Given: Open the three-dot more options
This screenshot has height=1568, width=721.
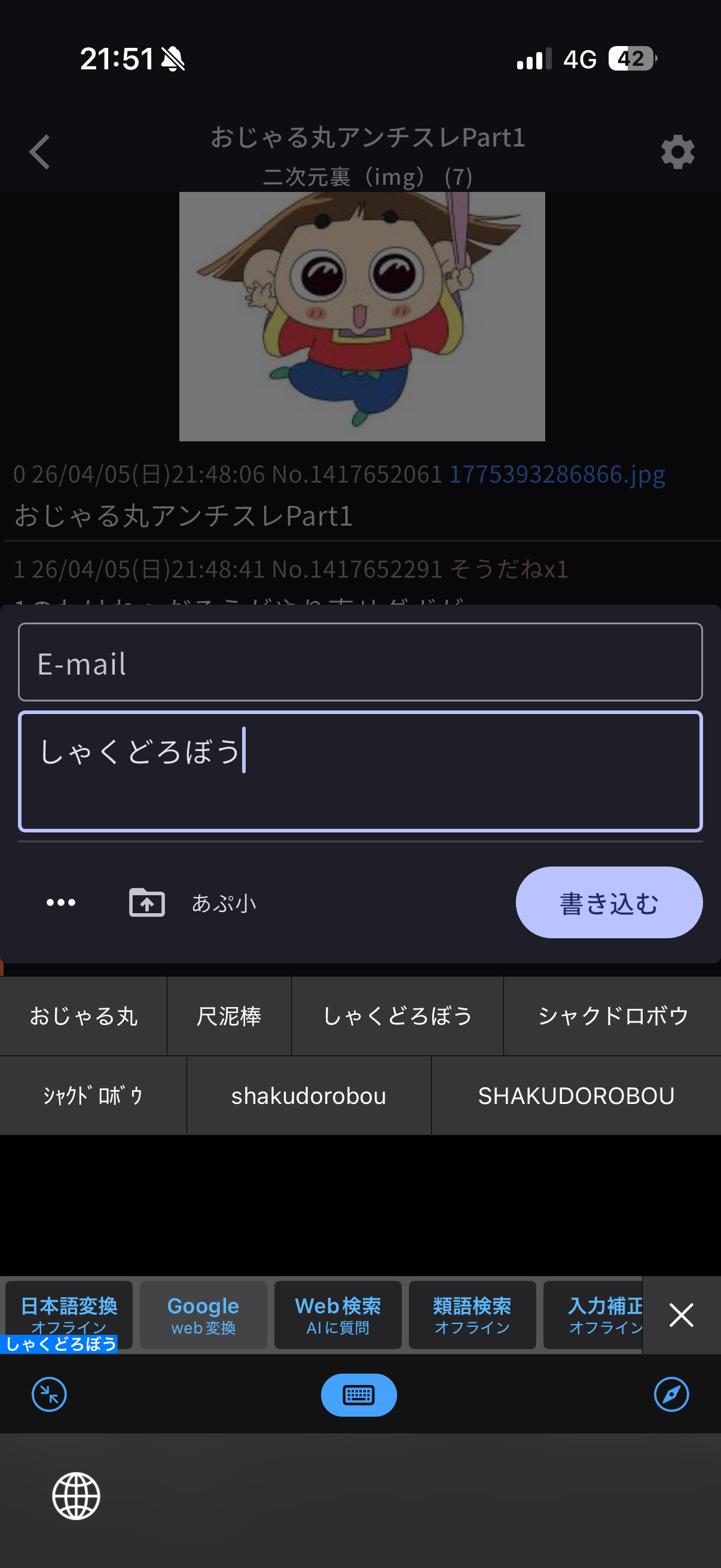Looking at the screenshot, I should coord(61,902).
